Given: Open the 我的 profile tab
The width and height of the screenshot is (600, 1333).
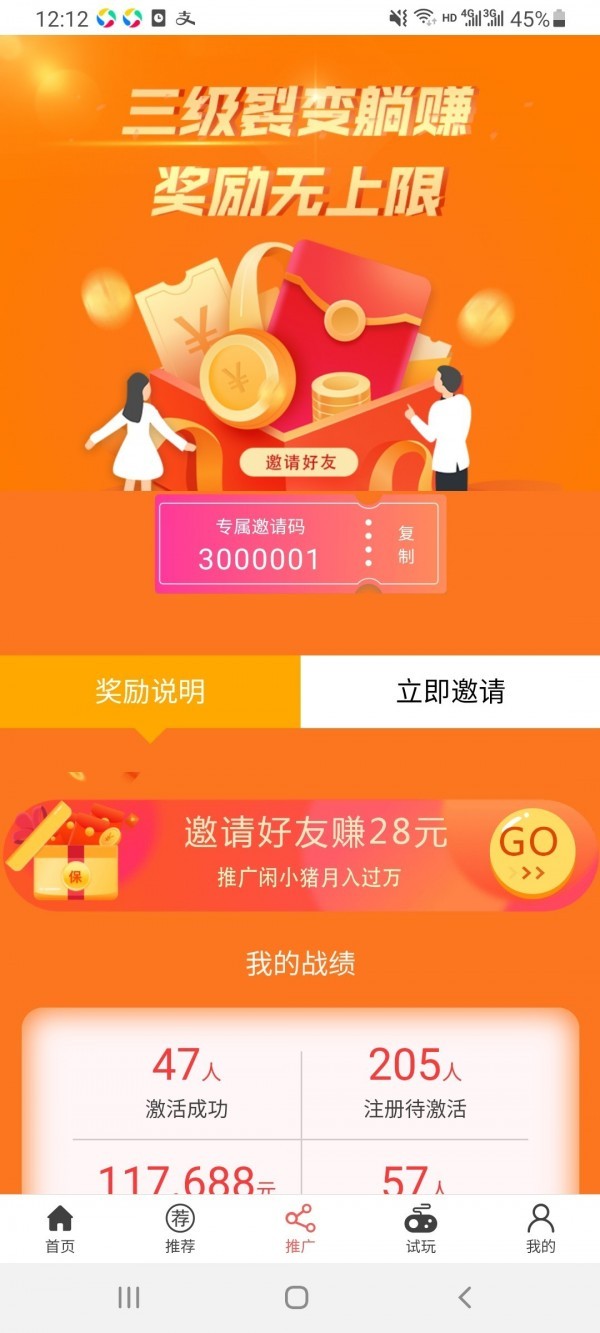Looking at the screenshot, I should [x=540, y=1229].
